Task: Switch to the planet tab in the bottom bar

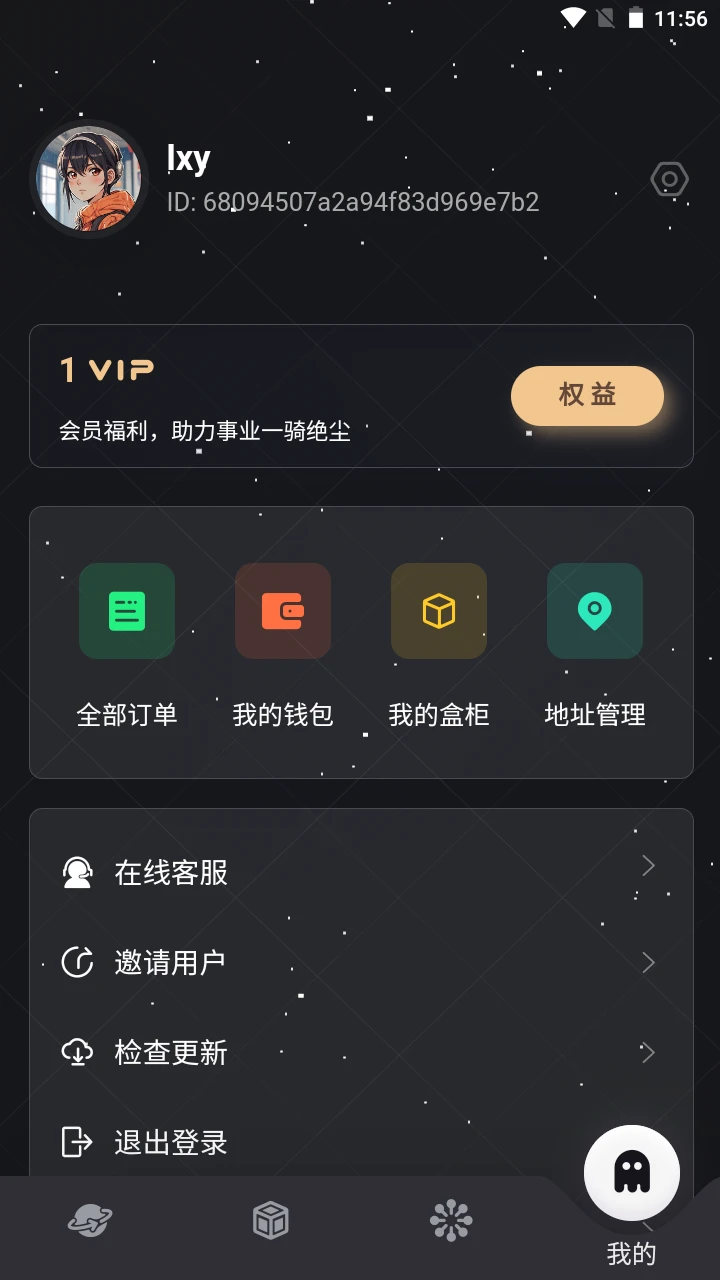Action: 90,1221
